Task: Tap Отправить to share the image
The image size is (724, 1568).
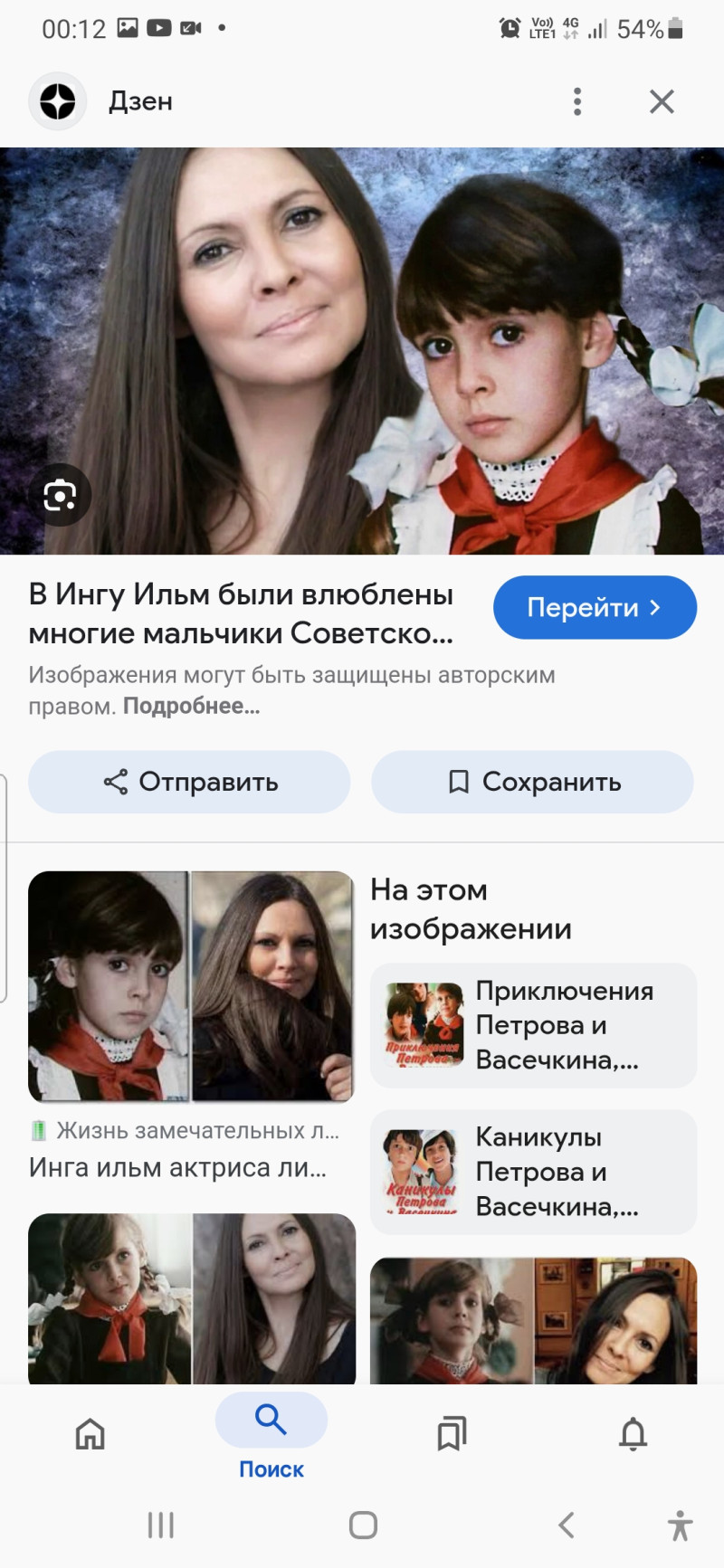Action: 189,782
